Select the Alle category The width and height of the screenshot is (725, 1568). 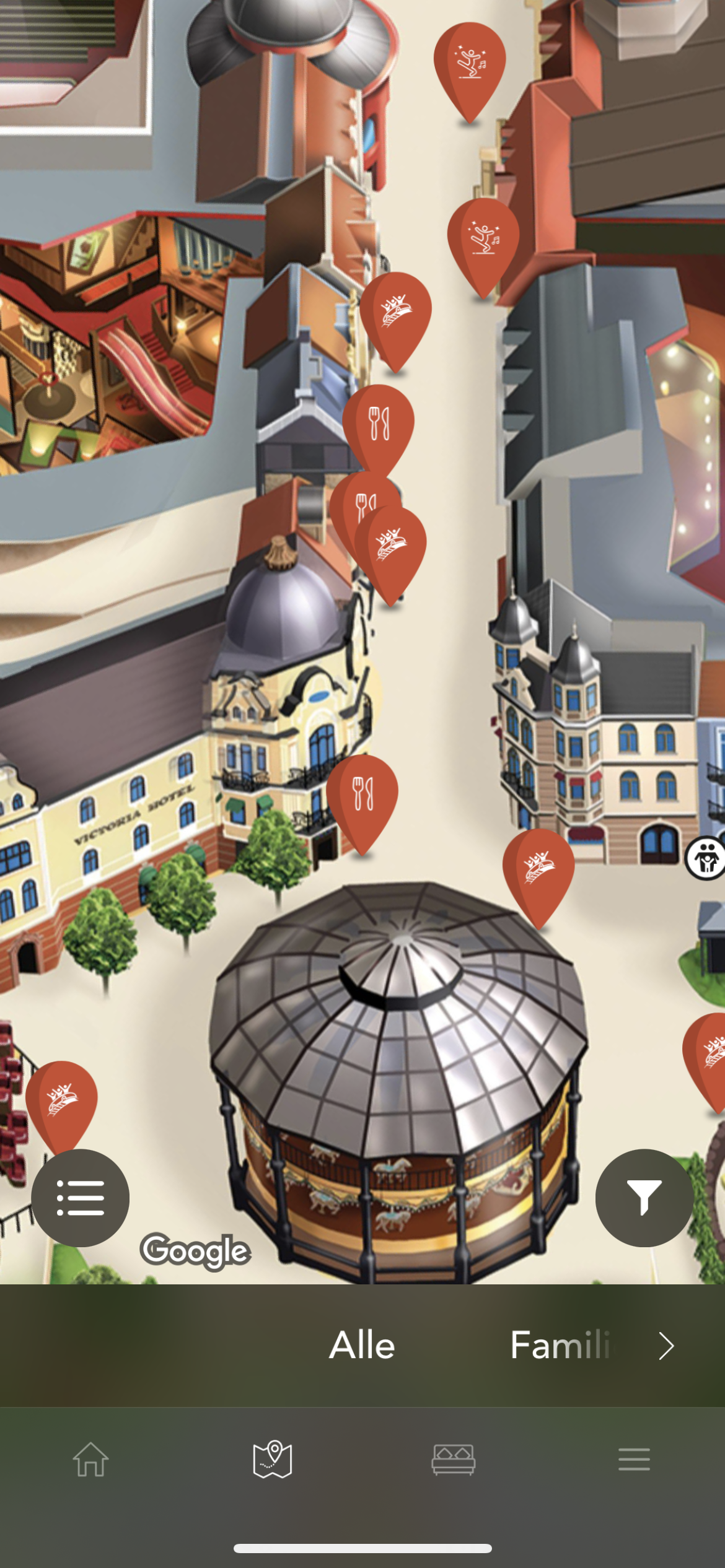point(362,1345)
